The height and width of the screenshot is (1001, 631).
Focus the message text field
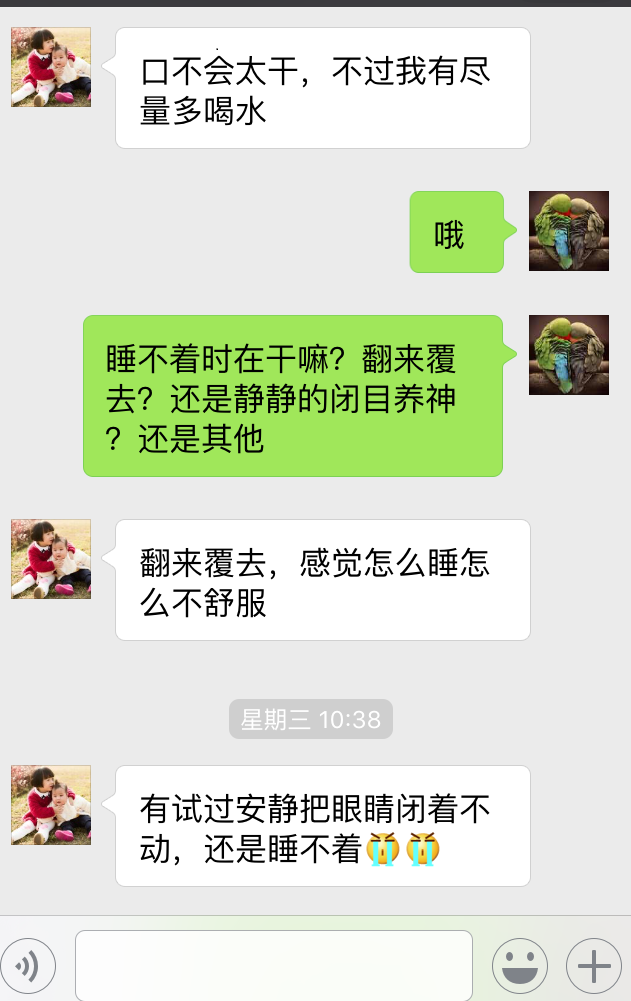click(273, 965)
